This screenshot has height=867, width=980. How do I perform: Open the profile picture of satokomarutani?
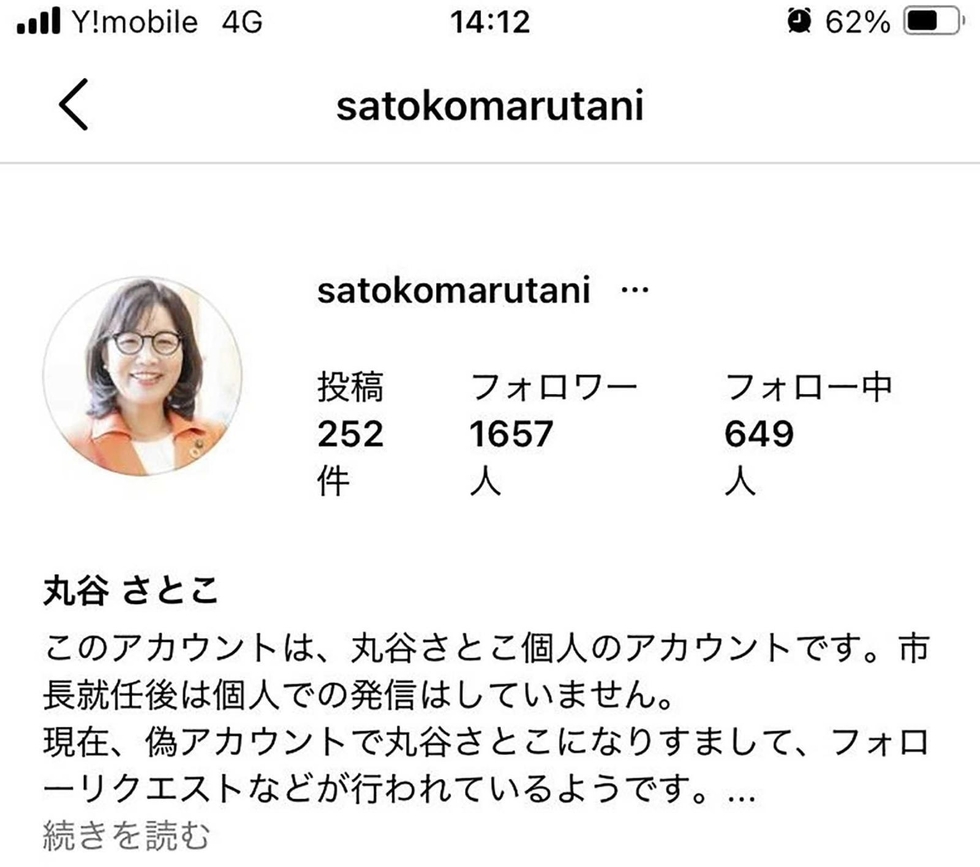click(x=142, y=376)
